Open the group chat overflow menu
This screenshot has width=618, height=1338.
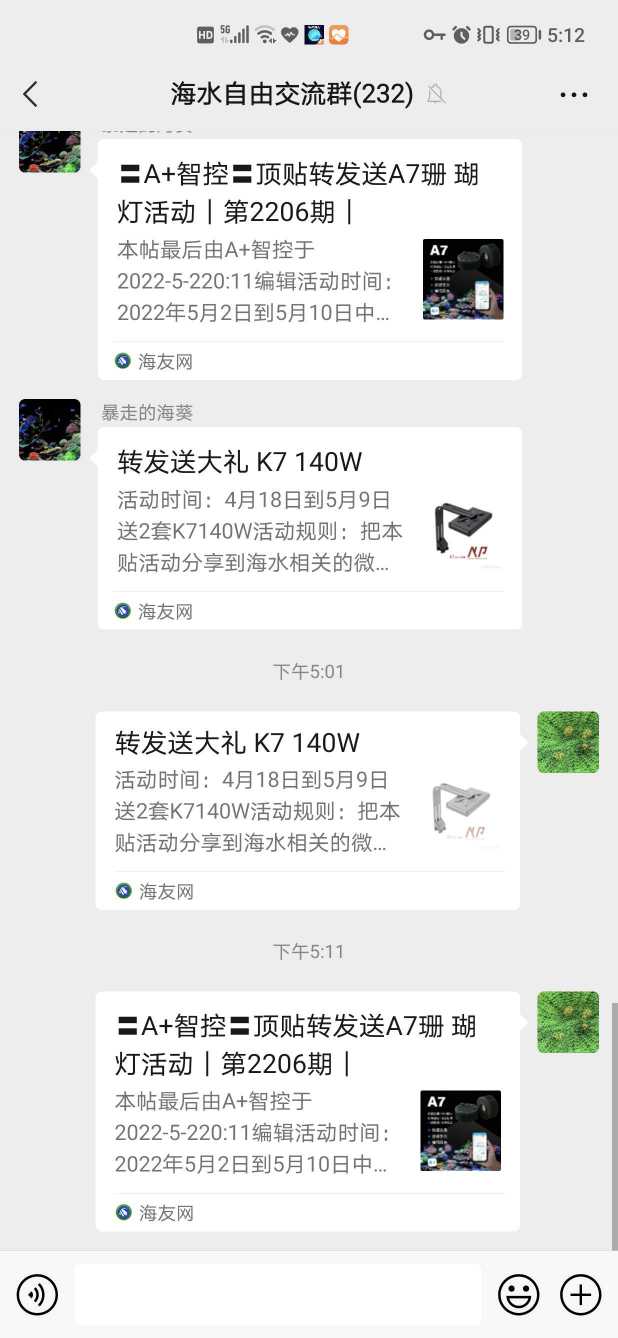tap(574, 95)
